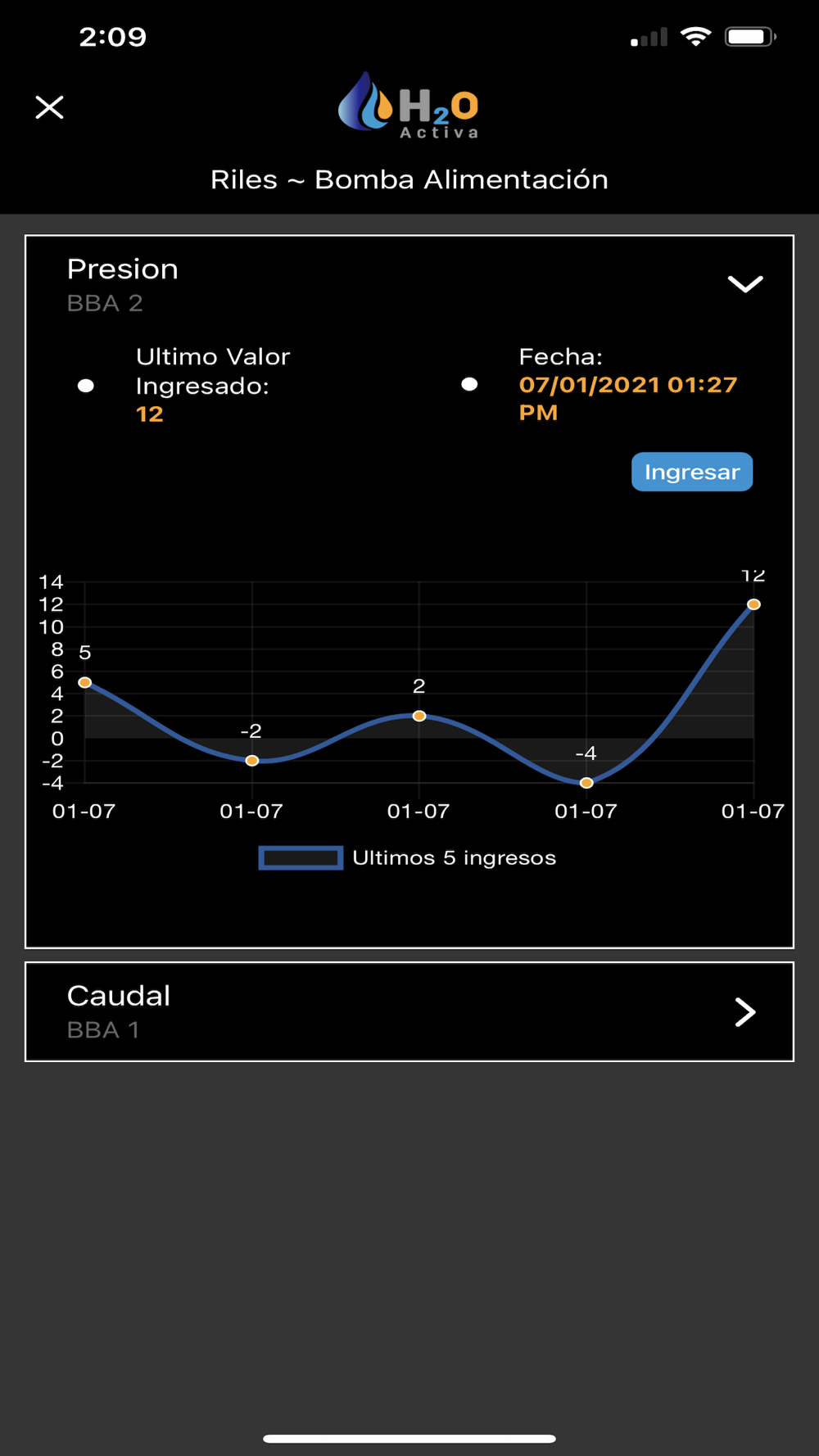Expand the Caudal BBA 1 section

pos(744,1012)
